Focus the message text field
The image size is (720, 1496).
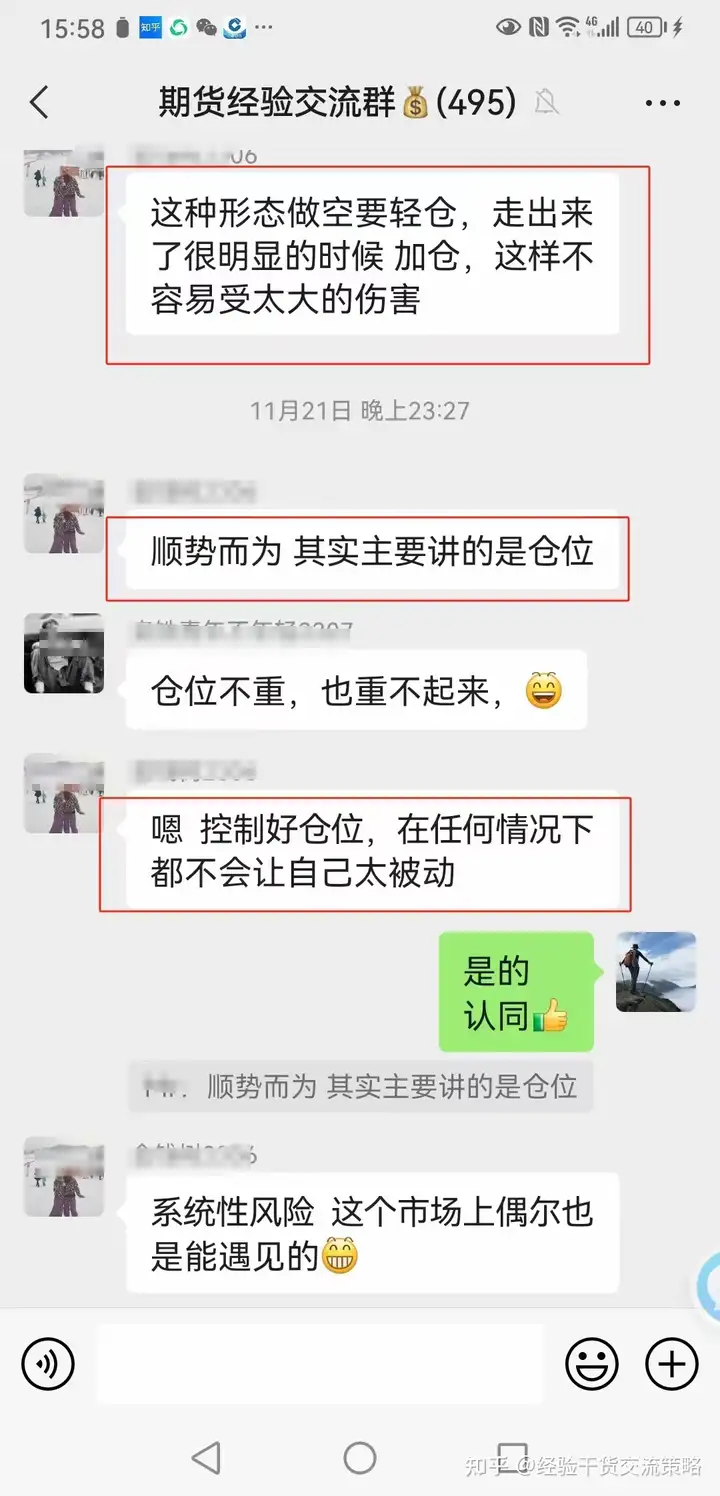pos(320,1363)
